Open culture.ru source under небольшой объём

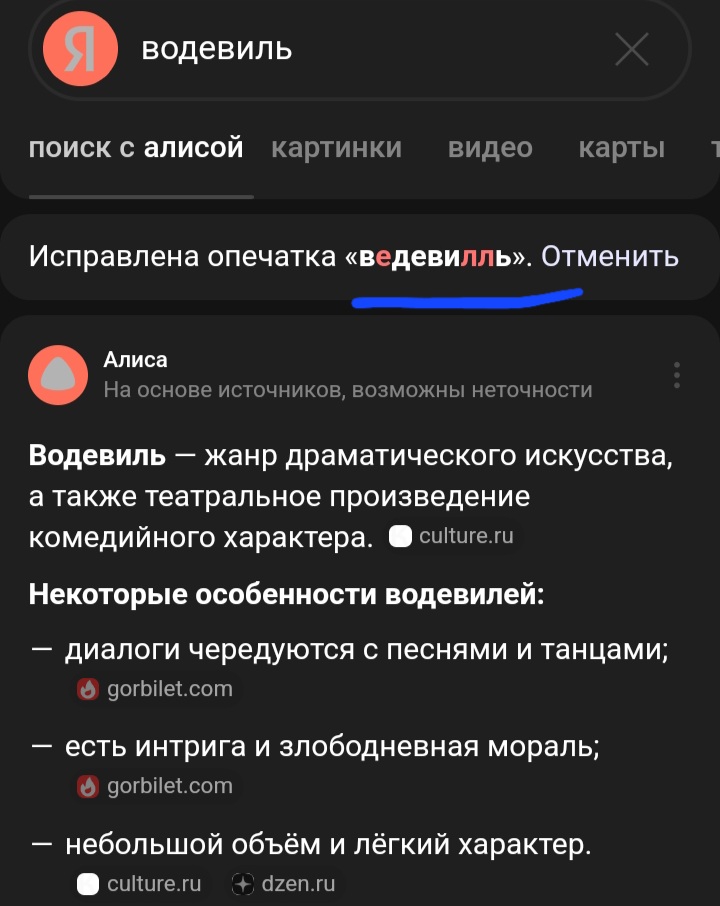[140, 884]
